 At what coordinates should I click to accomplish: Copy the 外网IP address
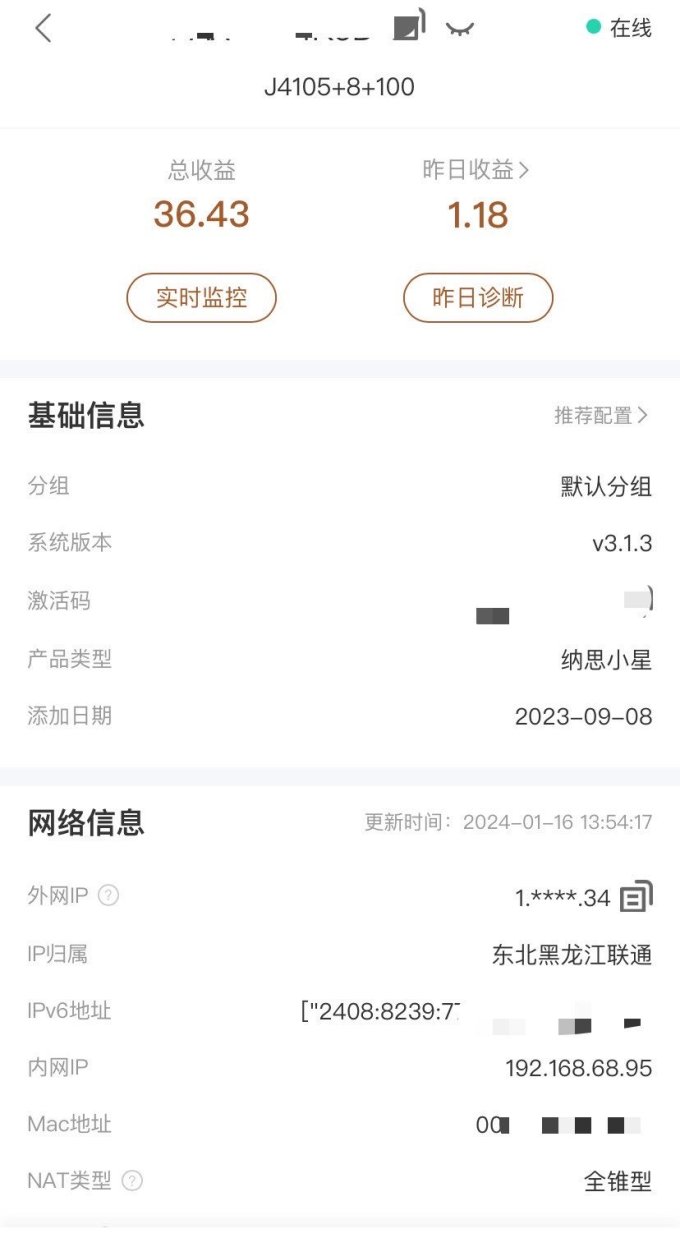(636, 897)
